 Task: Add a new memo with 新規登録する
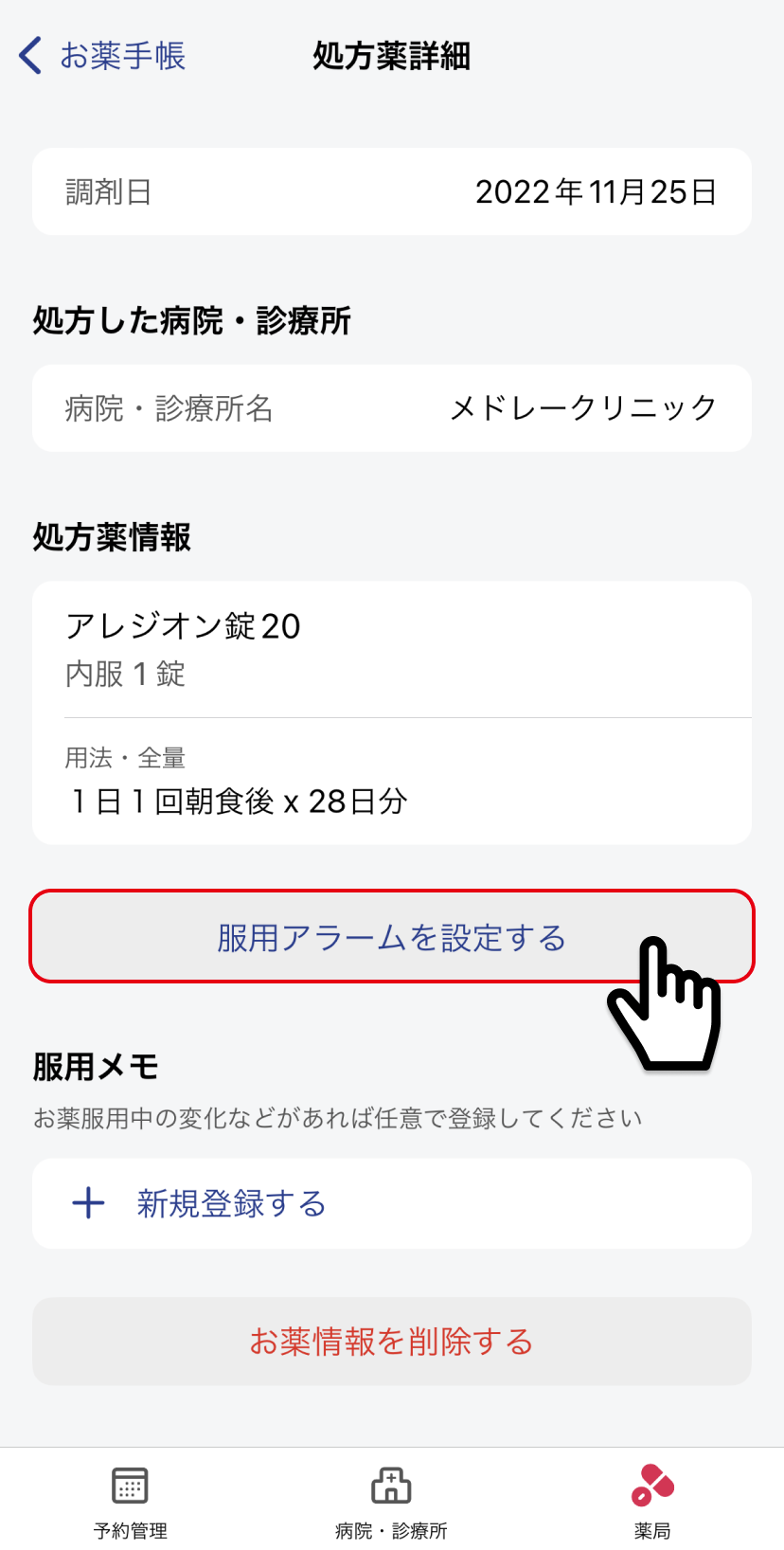click(x=392, y=1203)
